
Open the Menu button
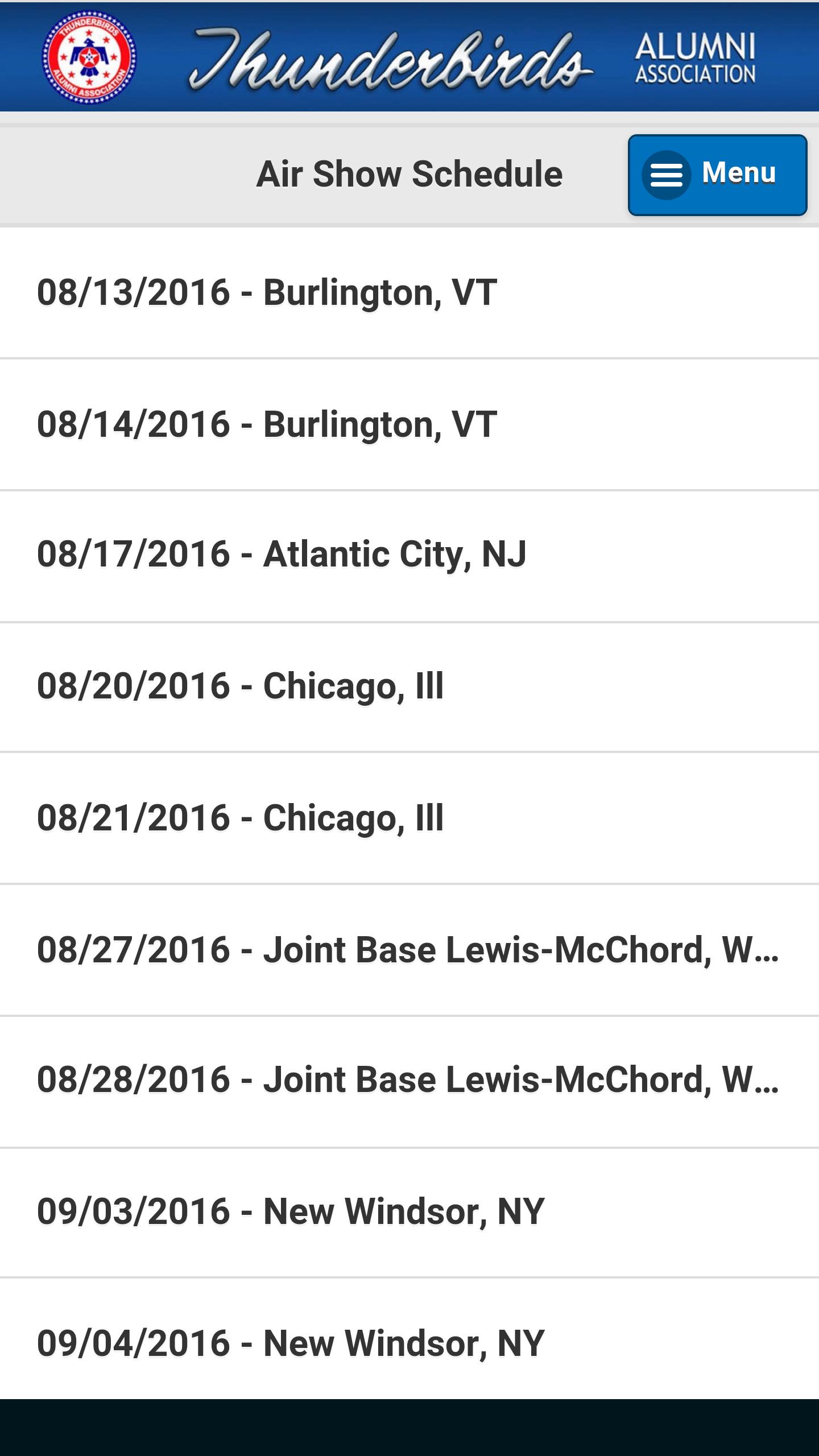point(717,175)
